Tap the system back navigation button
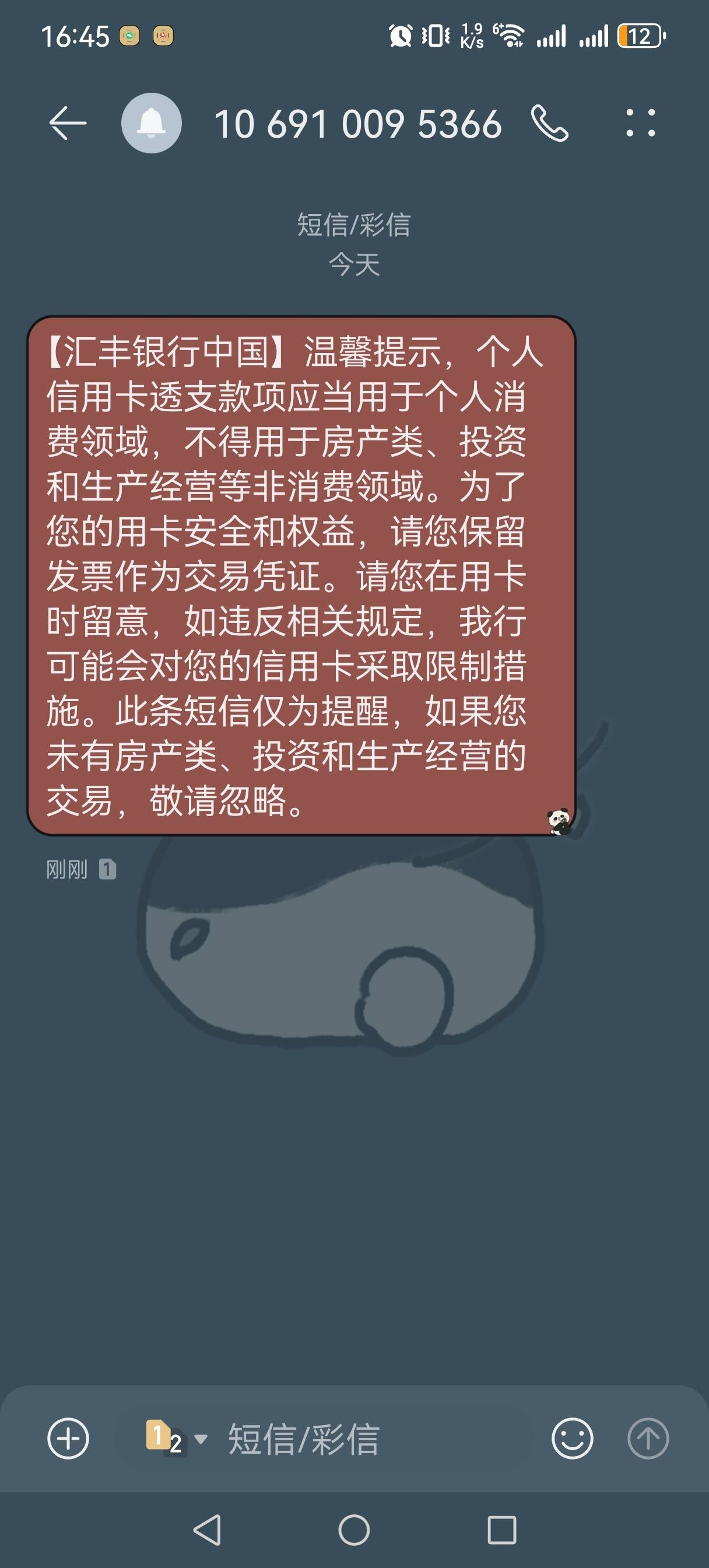Viewport: 709px width, 1568px height. (207, 1529)
